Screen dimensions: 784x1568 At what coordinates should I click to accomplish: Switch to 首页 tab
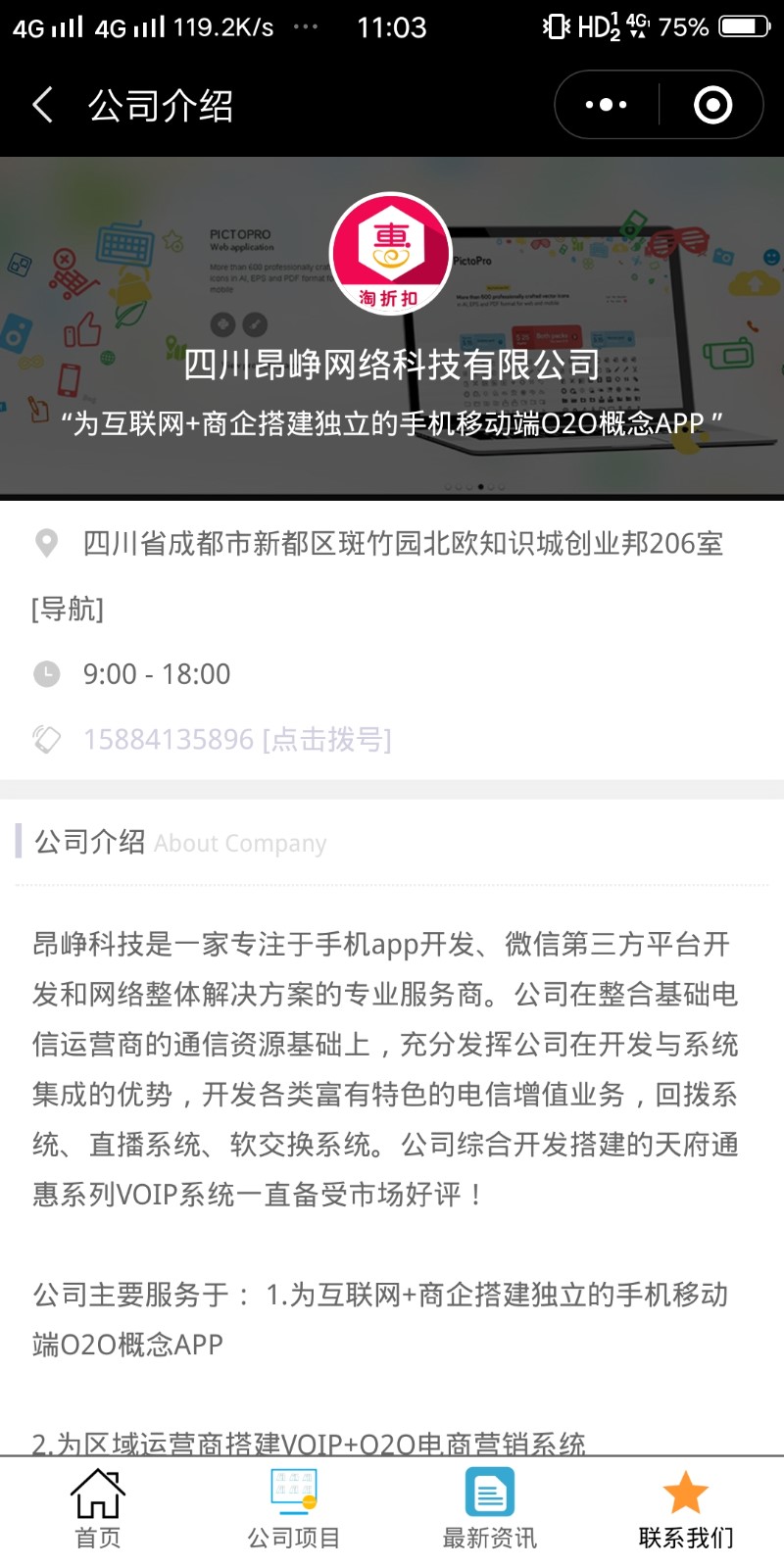(x=98, y=1509)
